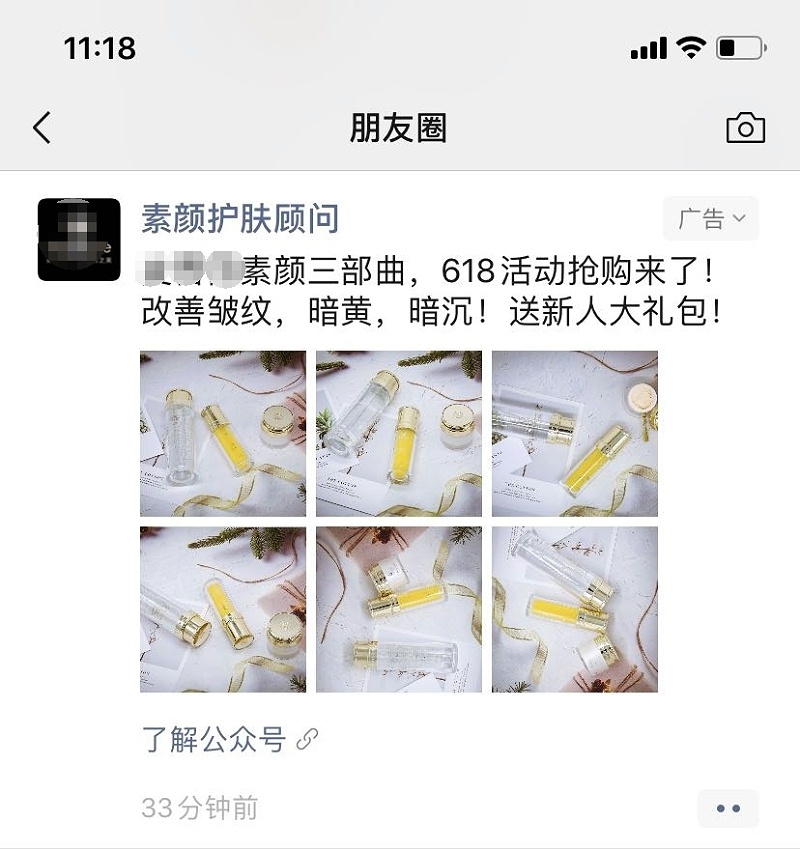Tap the two-dot comment/like icon
Viewport: 800px width, 851px height.
[x=729, y=808]
